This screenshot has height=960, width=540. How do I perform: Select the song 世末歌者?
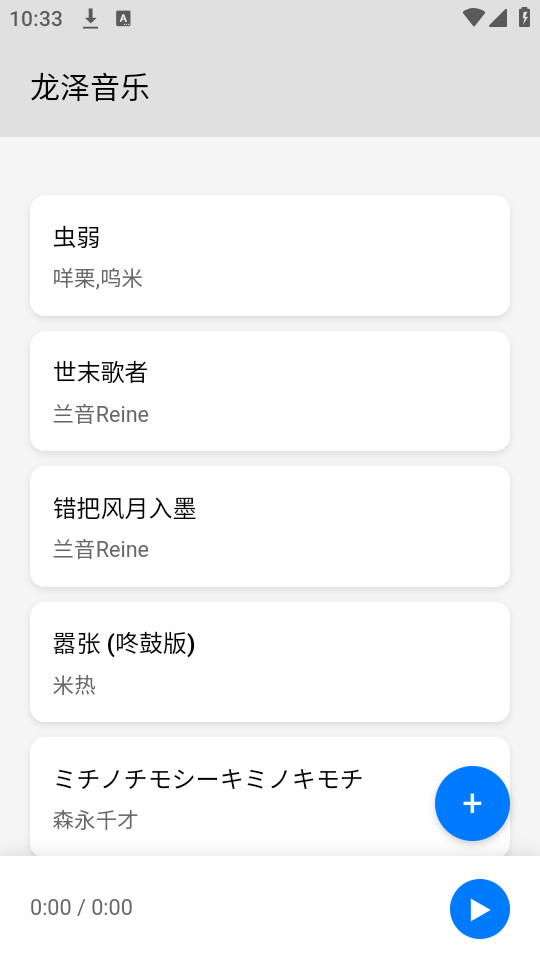(x=270, y=391)
